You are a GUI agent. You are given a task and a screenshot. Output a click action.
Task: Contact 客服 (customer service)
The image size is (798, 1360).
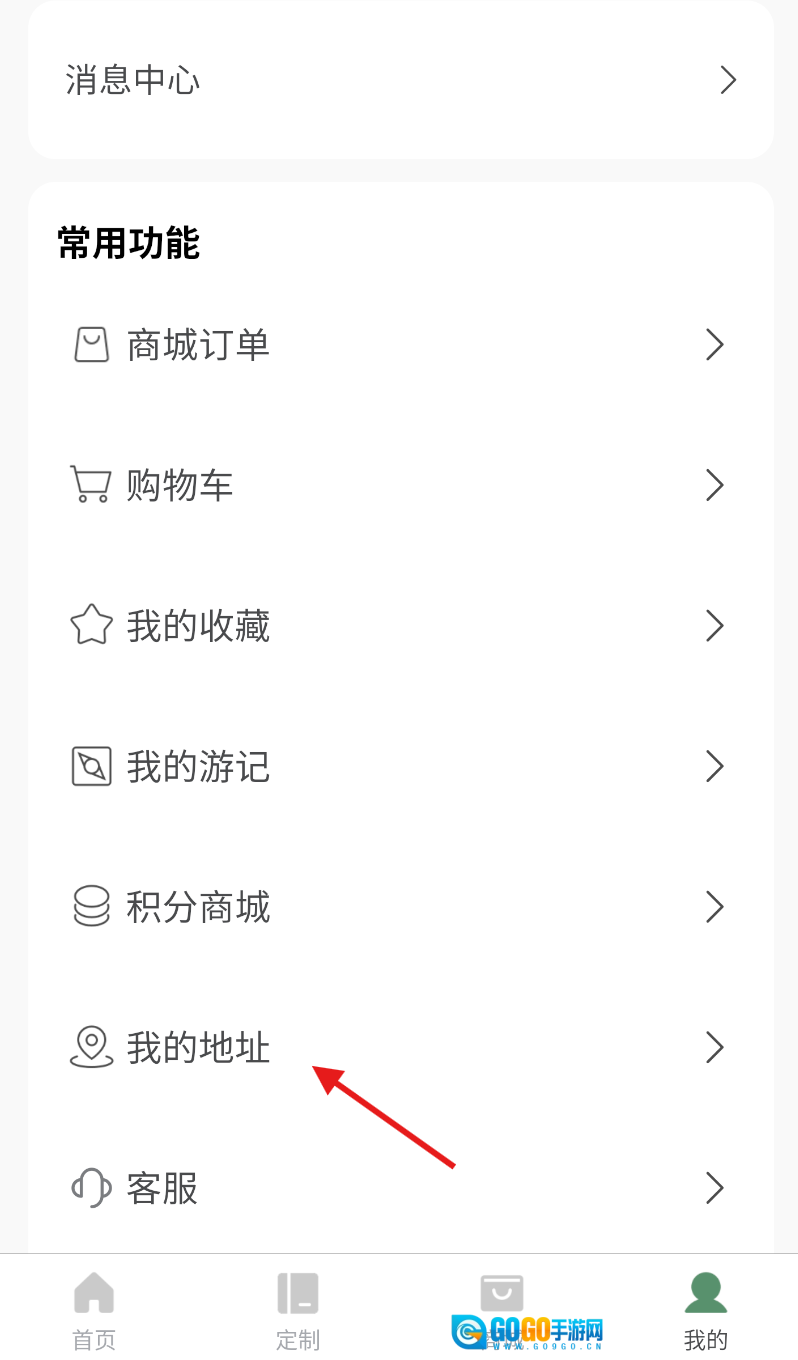pos(400,1188)
